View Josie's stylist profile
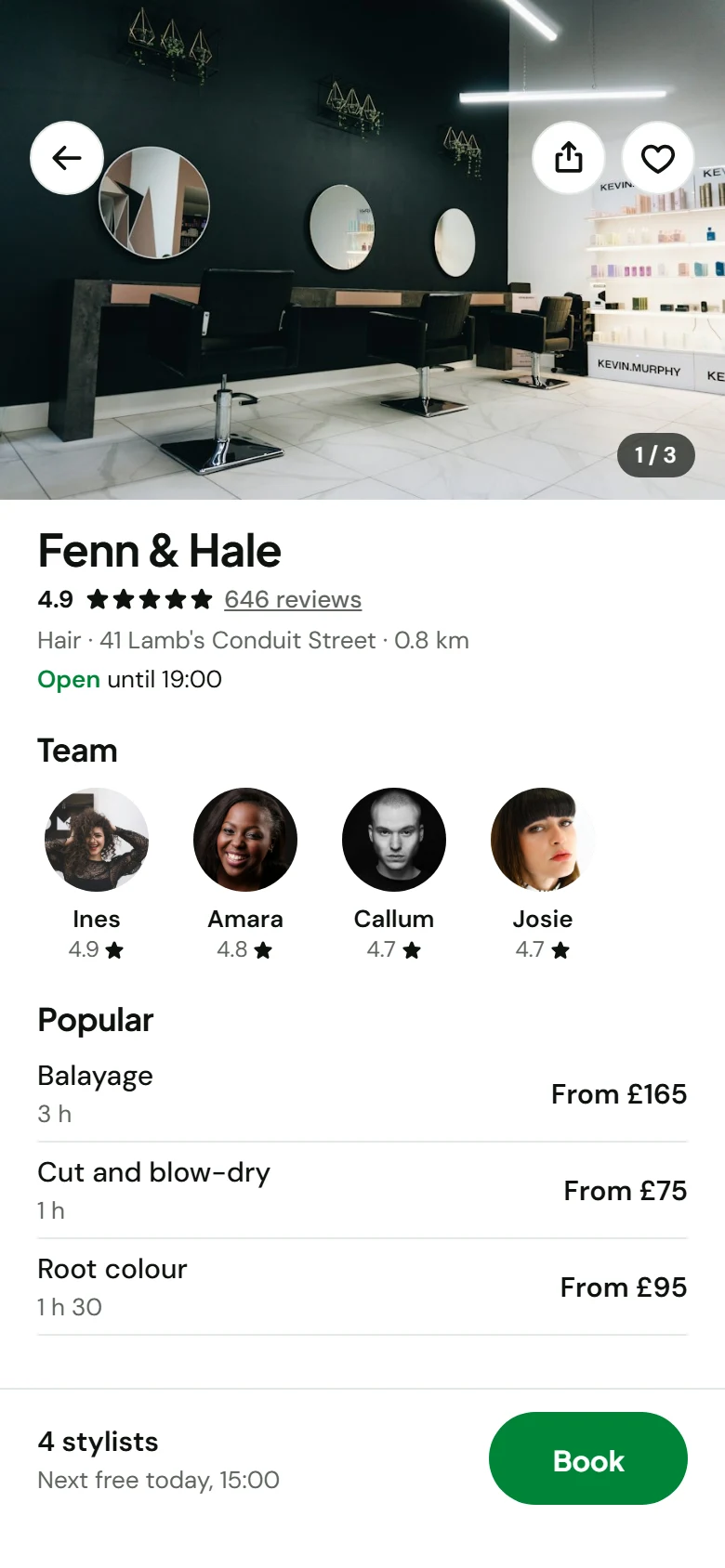The image size is (725, 1568). click(x=543, y=874)
